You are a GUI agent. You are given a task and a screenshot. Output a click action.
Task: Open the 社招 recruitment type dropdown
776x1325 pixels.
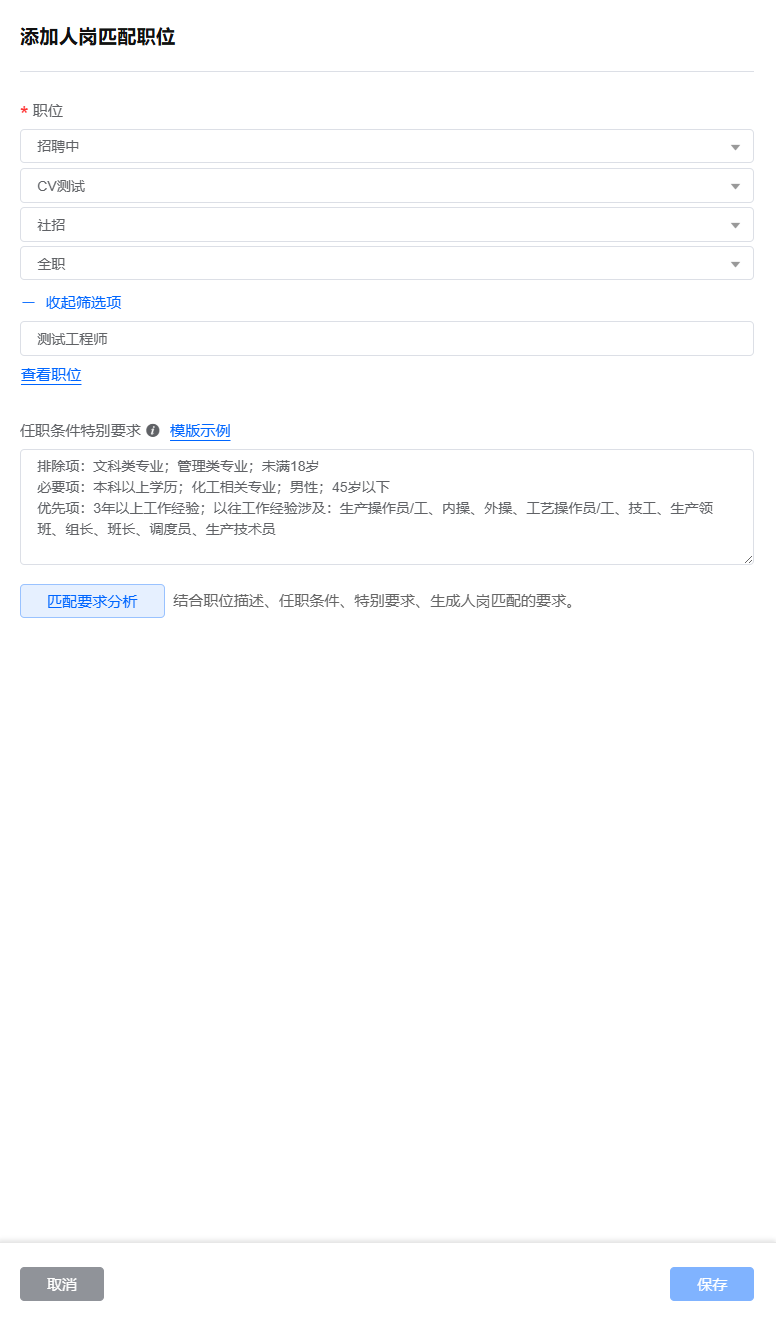[x=386, y=224]
